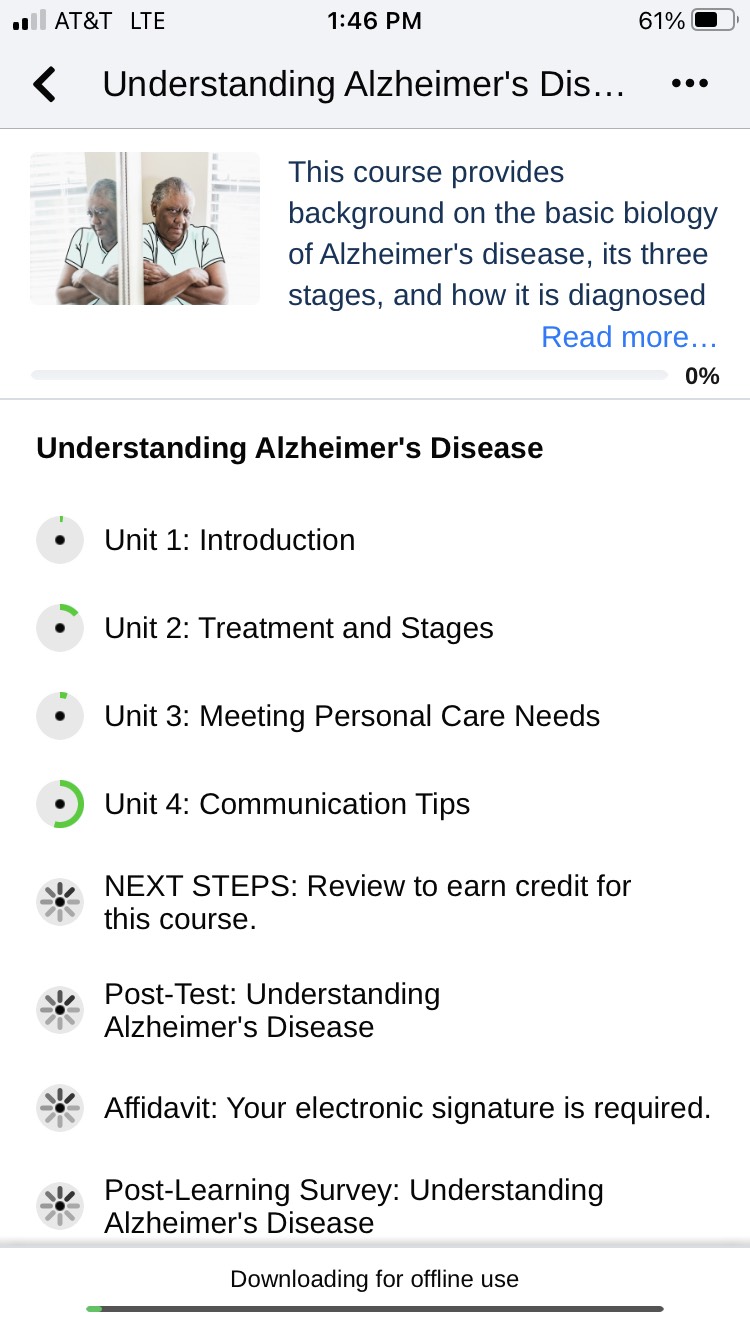This screenshot has height=1334, width=750.
Task: Select Unit 4: Communication Tips
Action: [x=287, y=804]
